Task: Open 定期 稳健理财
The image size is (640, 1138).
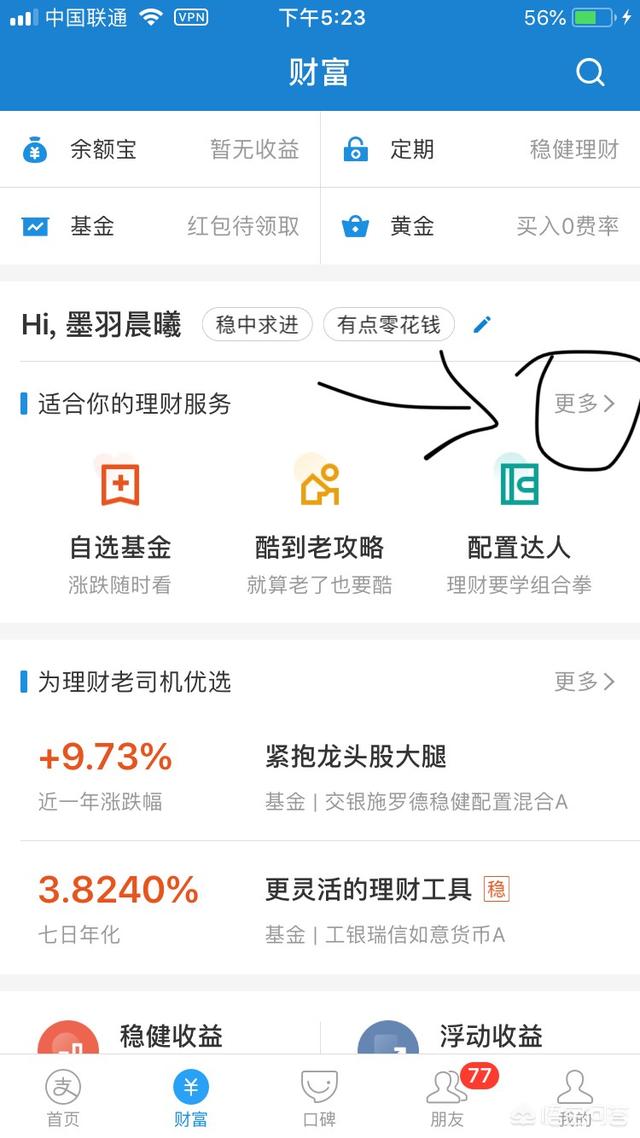Action: click(480, 150)
